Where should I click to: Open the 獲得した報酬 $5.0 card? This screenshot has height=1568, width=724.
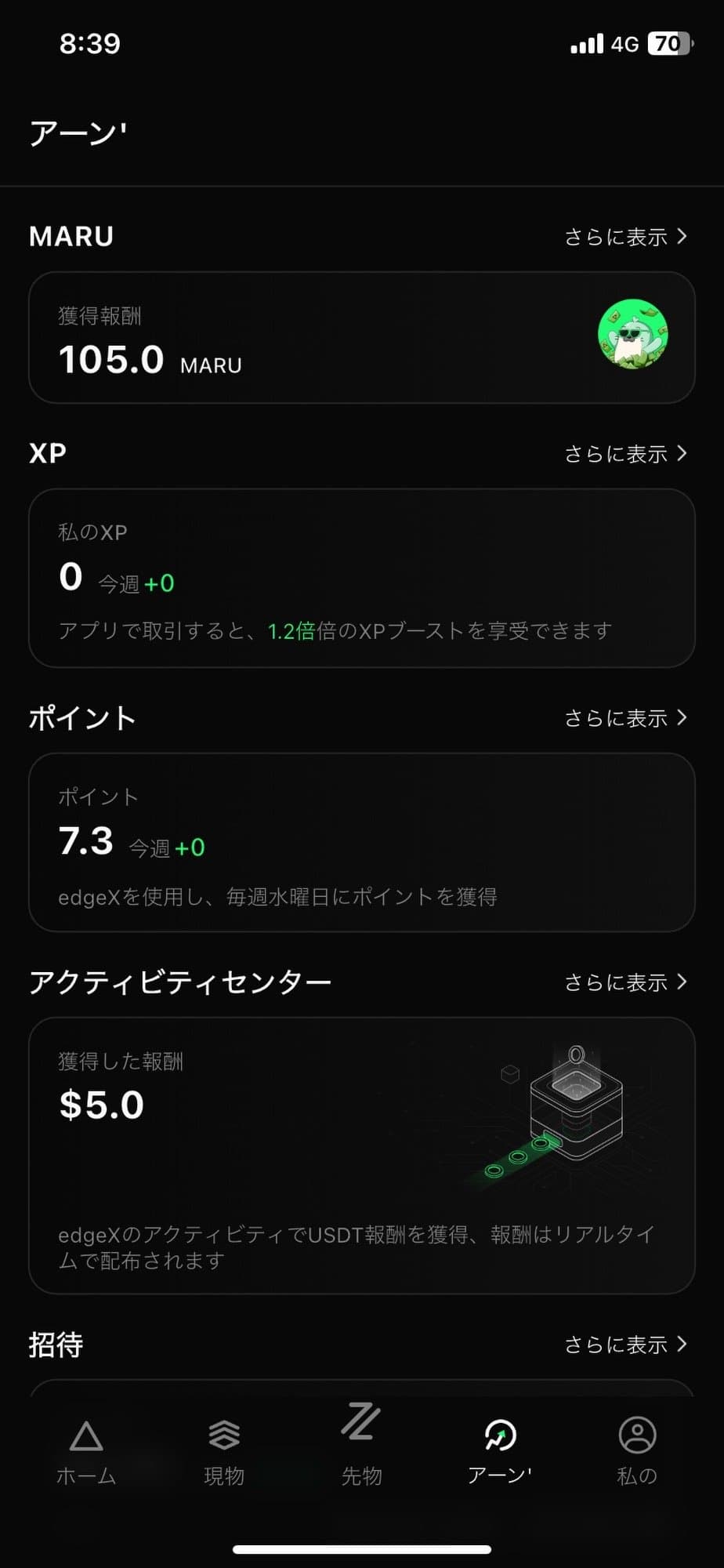pyautogui.click(x=361, y=1155)
